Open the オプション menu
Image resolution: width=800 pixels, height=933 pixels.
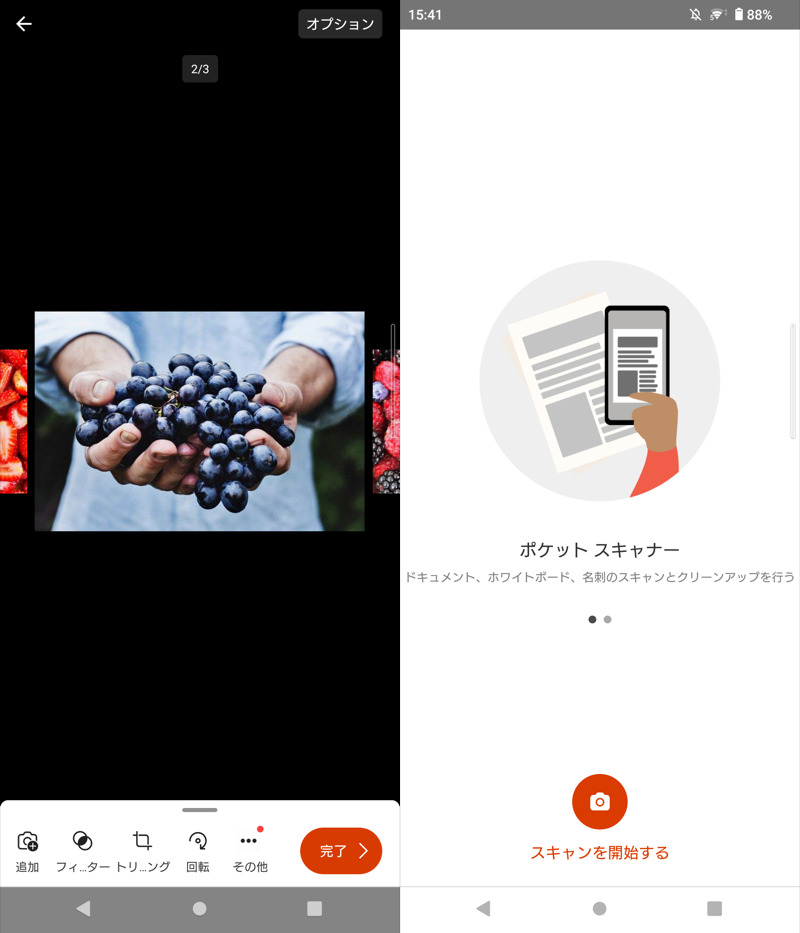[340, 24]
